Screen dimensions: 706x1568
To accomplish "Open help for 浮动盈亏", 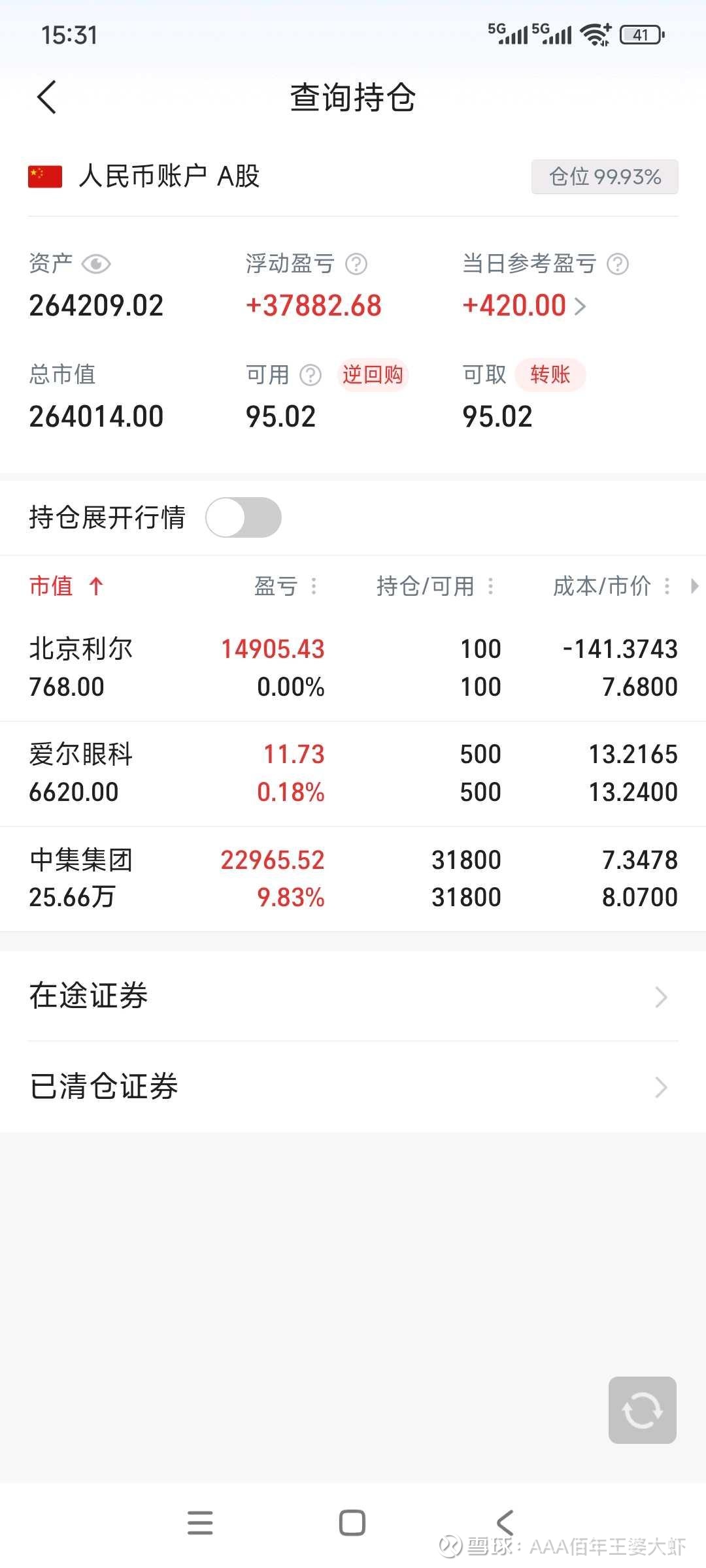I will click(356, 264).
